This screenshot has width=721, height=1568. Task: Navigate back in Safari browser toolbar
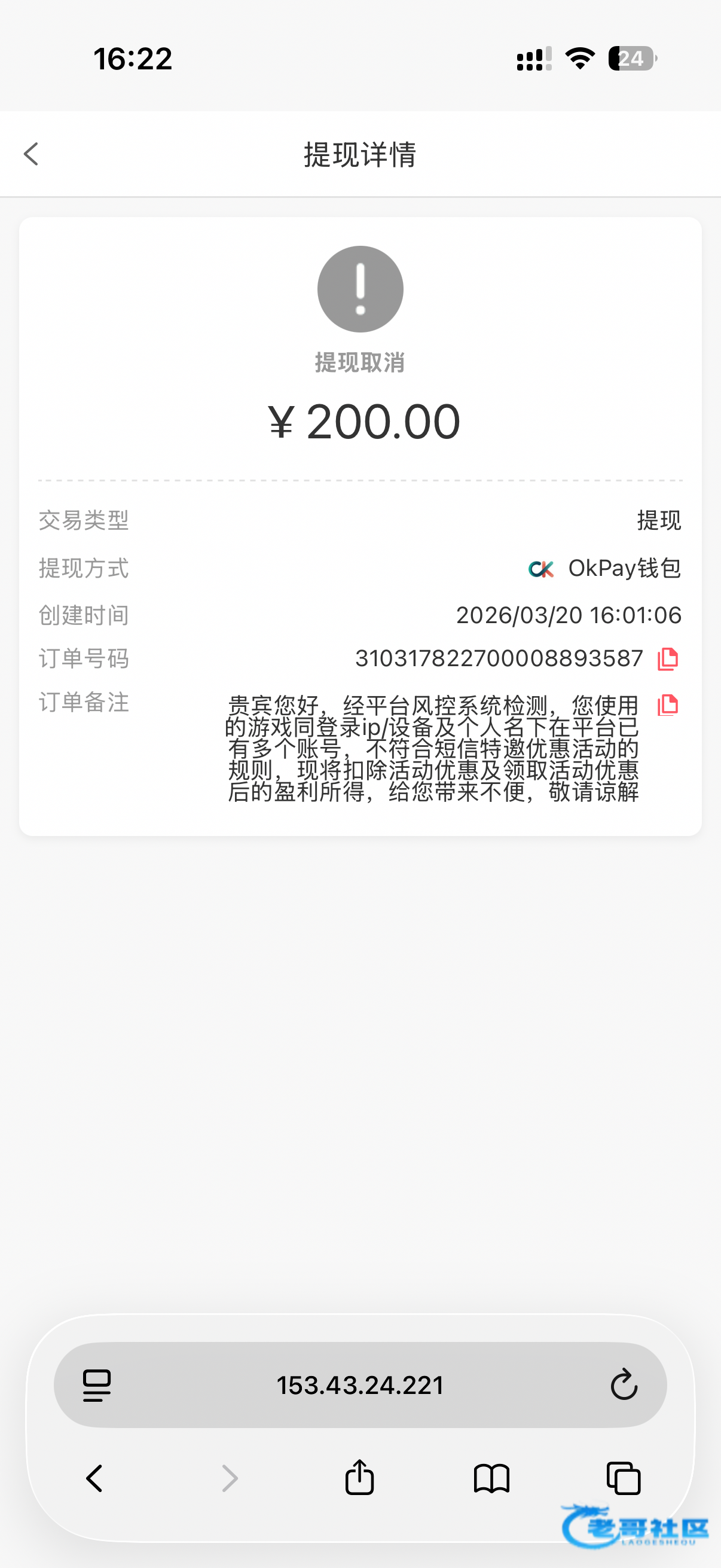[x=94, y=1478]
